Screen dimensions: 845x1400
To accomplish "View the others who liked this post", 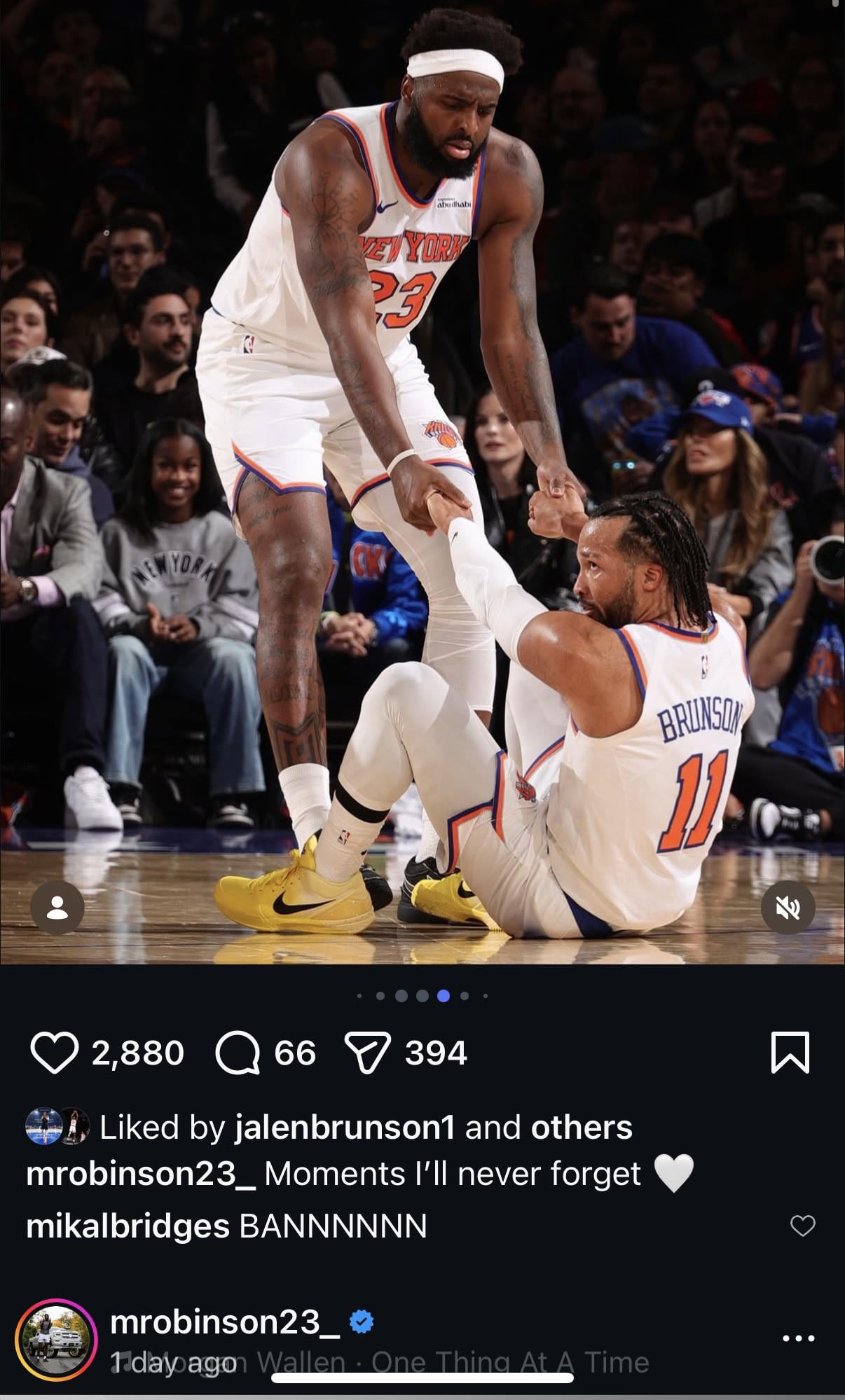I will pos(582,1128).
